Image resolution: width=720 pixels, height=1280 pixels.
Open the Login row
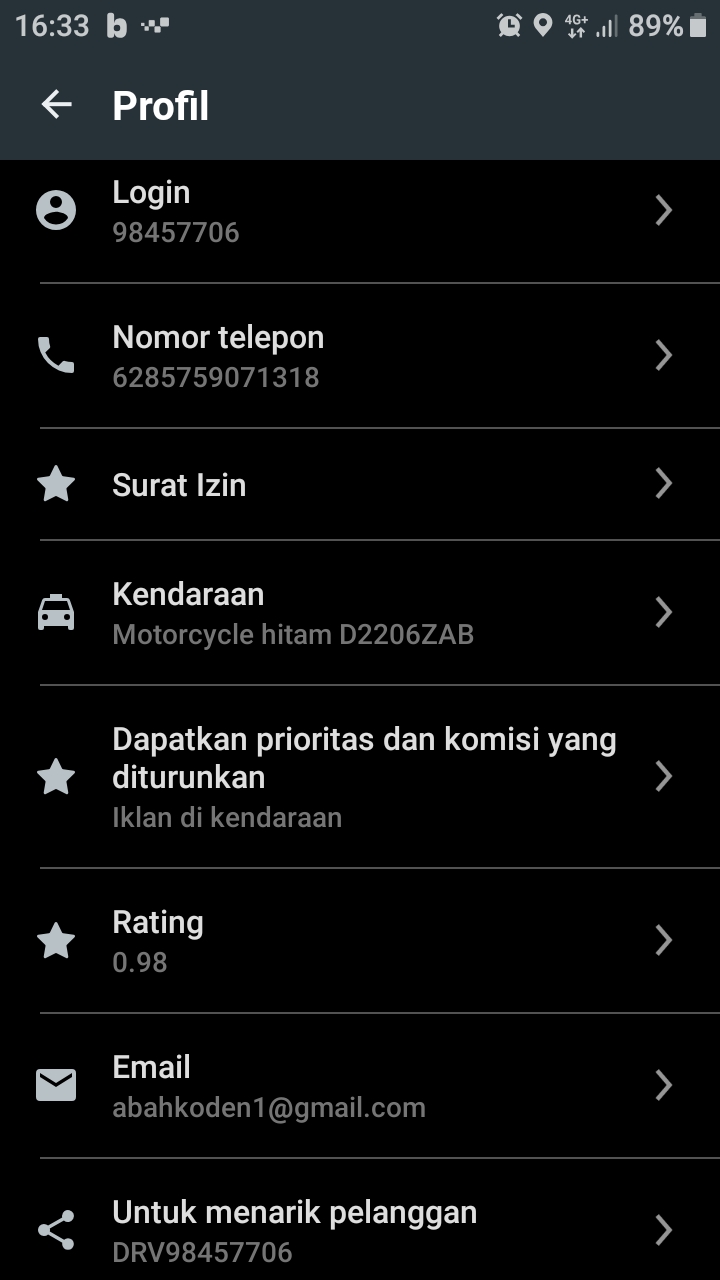[360, 211]
